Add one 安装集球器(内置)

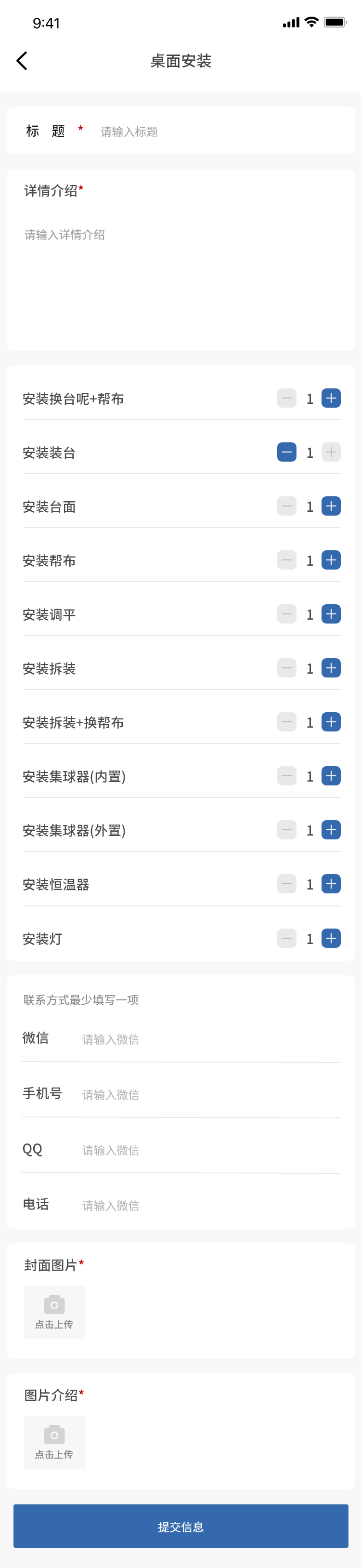tap(331, 776)
